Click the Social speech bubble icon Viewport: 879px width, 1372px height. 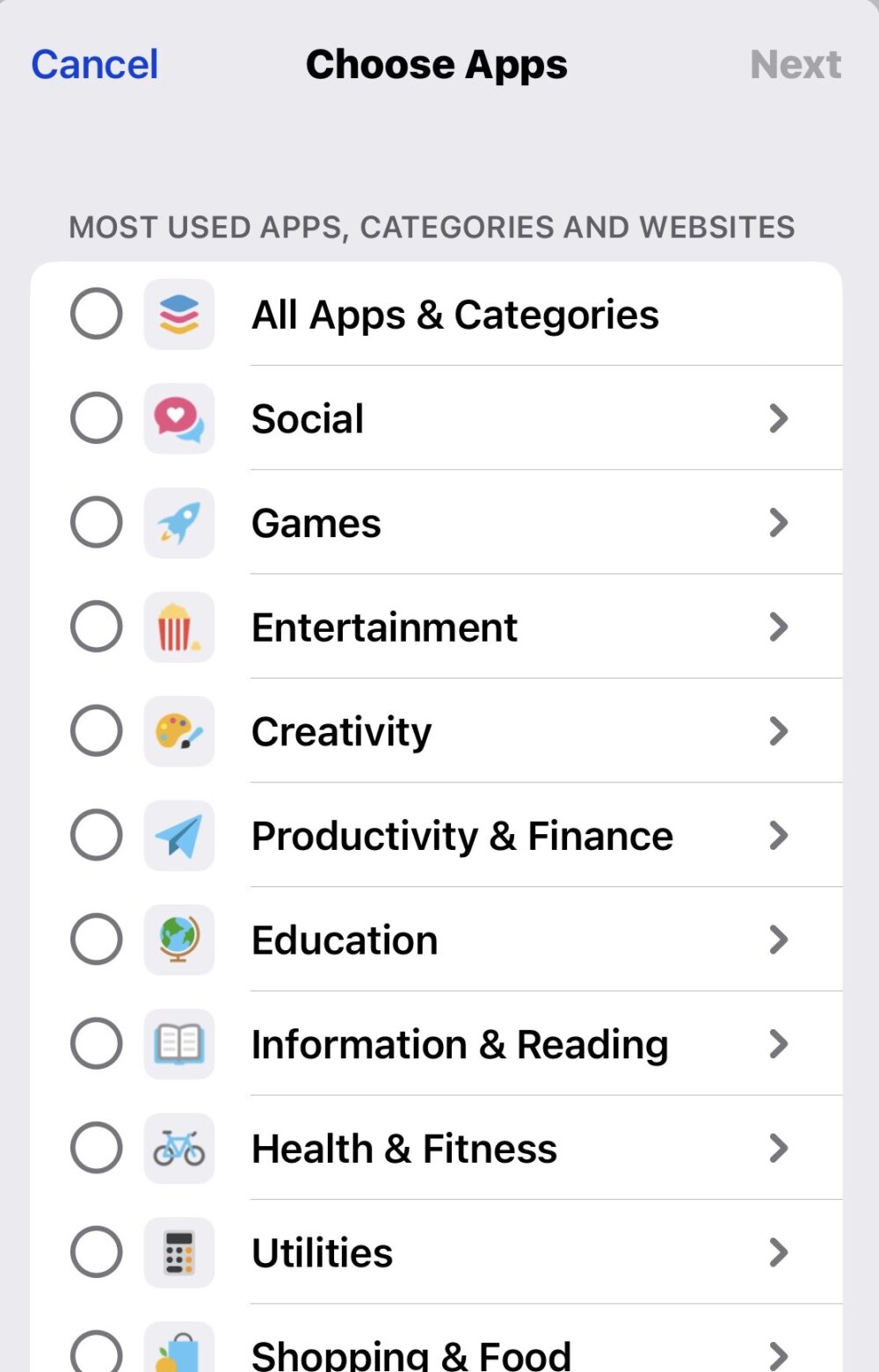178,418
